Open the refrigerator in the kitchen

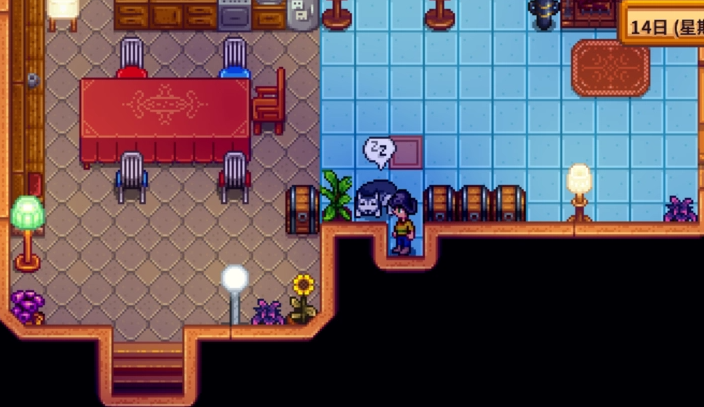[x=301, y=12]
